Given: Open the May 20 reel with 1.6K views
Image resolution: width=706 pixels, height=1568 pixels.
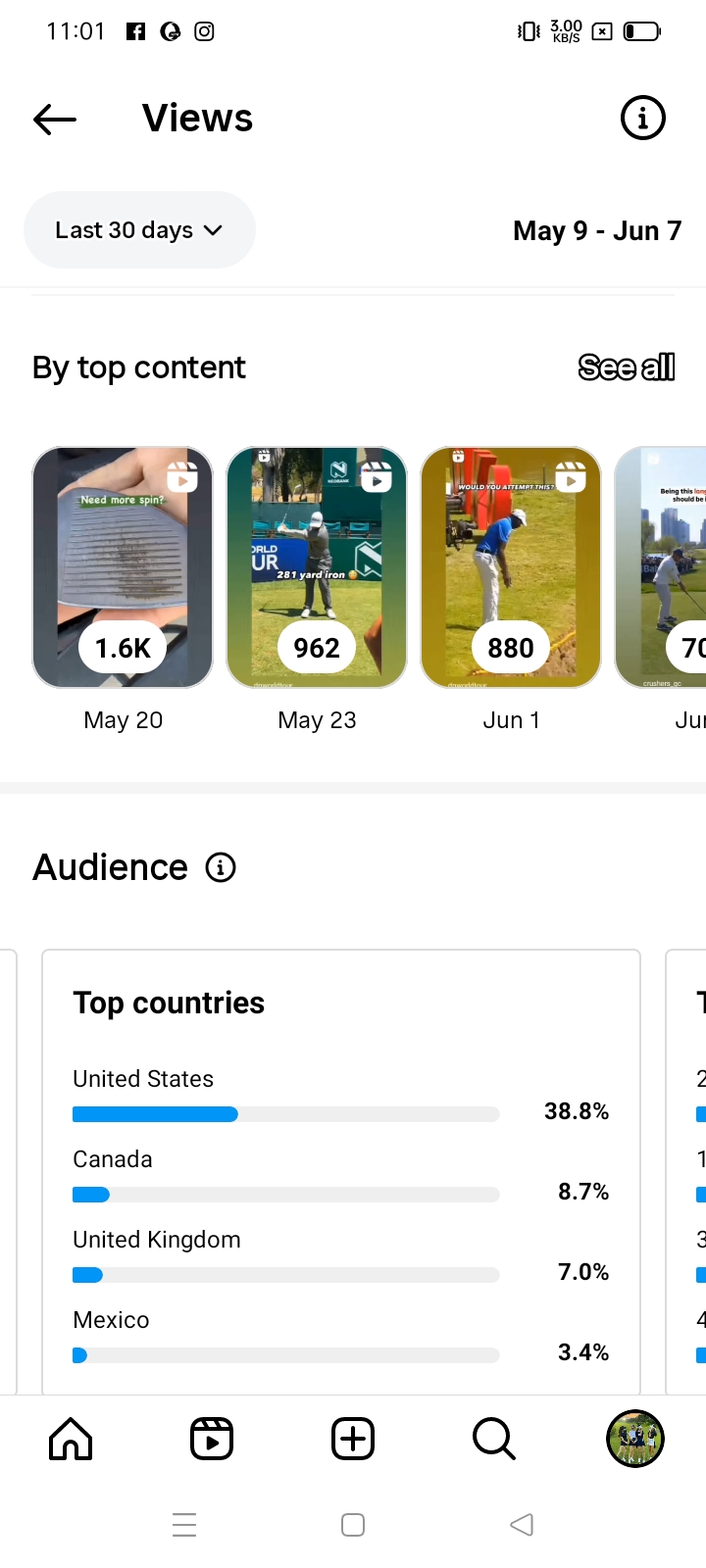Looking at the screenshot, I should [123, 567].
